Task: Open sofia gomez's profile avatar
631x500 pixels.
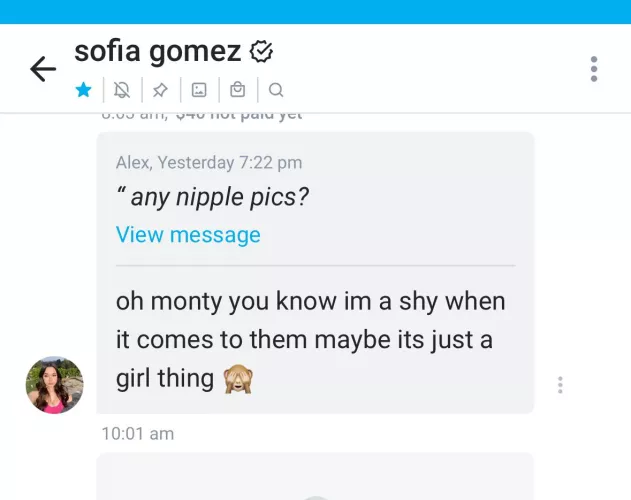Action: tap(55, 385)
